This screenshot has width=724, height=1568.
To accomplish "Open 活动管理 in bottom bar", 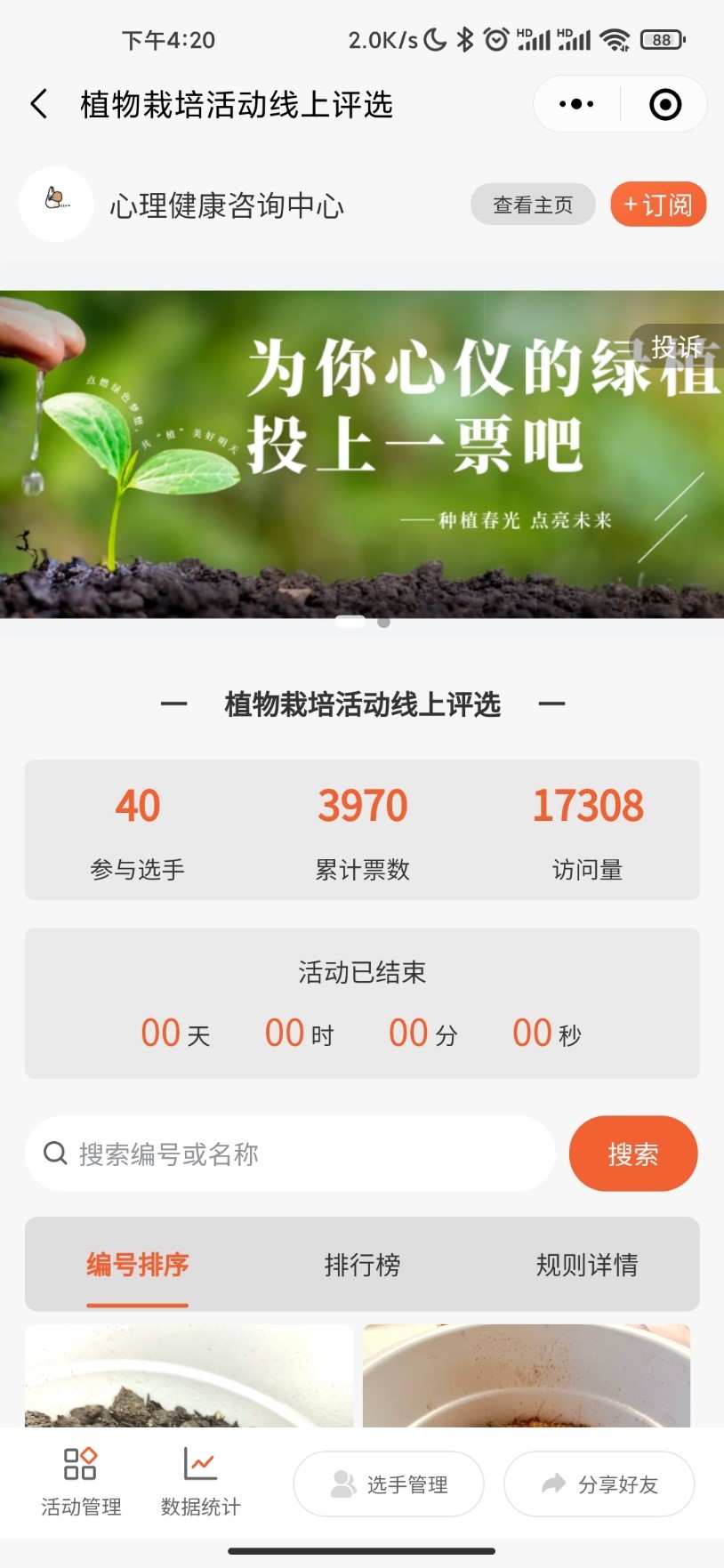I will [x=81, y=1482].
